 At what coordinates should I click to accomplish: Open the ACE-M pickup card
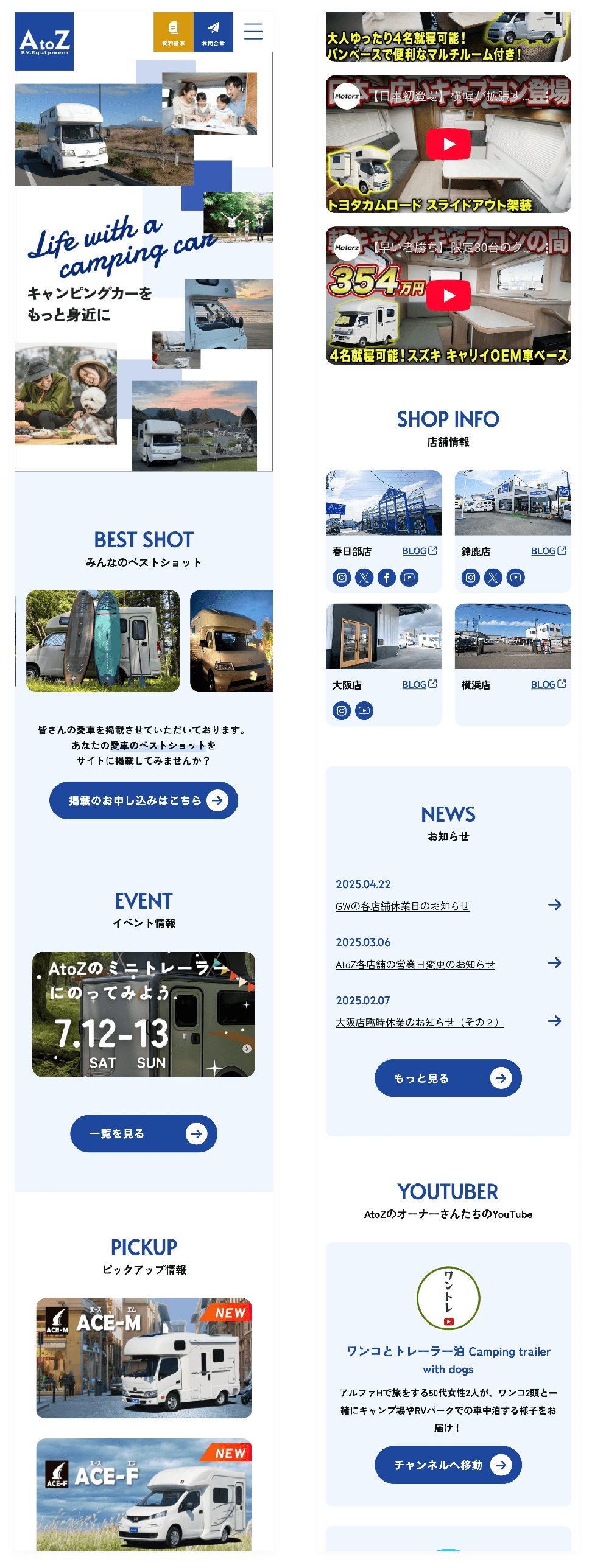[144, 1357]
